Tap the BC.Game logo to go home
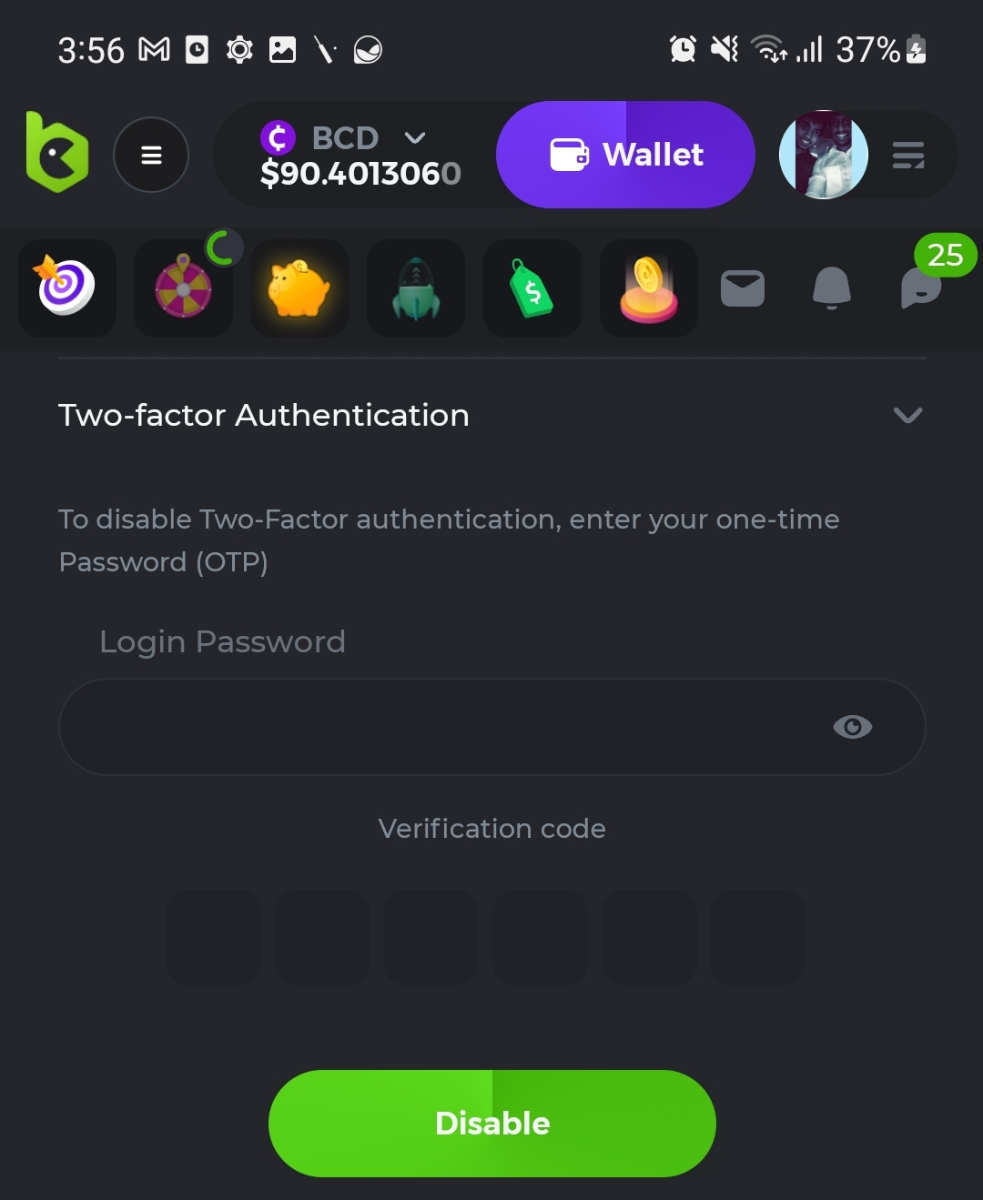Screen dimensions: 983x1200 pos(57,153)
